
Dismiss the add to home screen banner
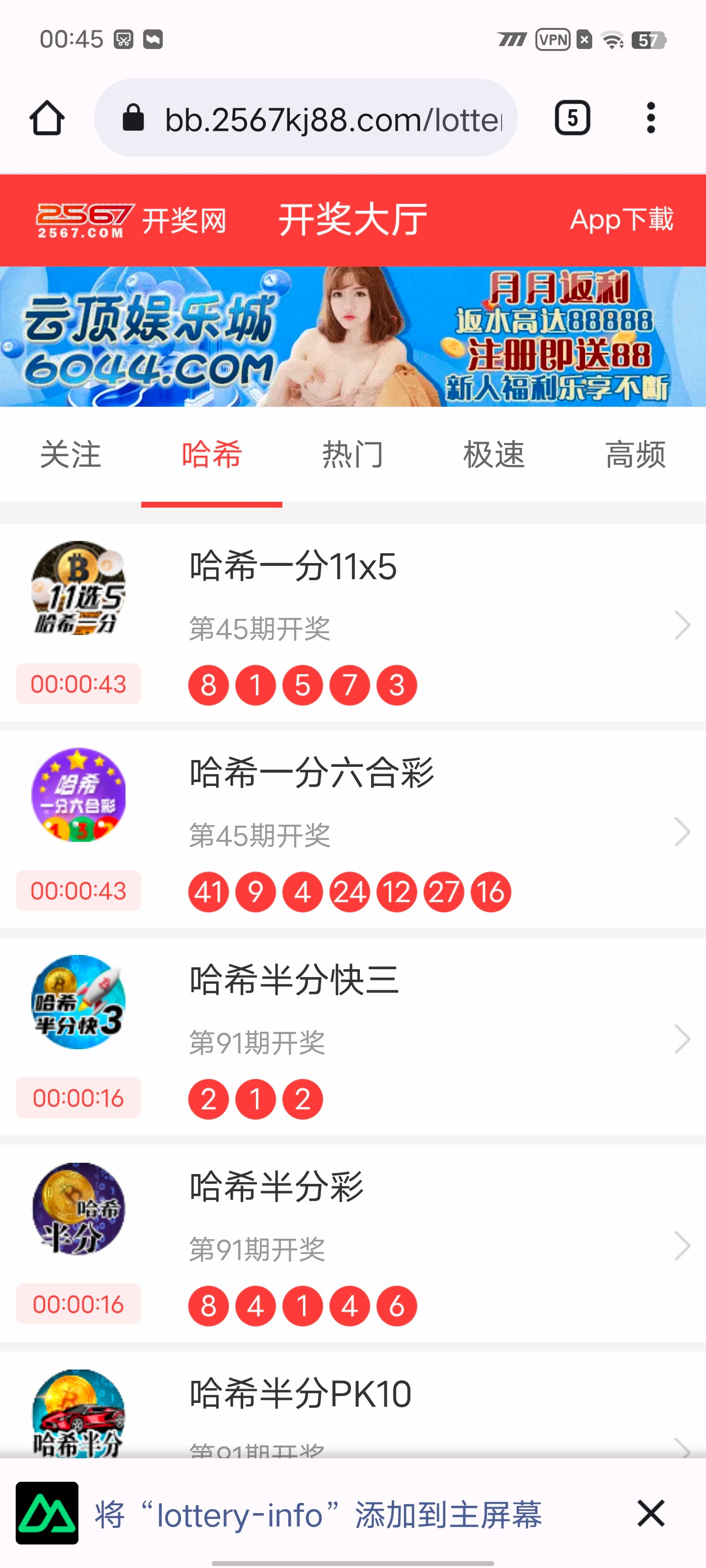650,1513
